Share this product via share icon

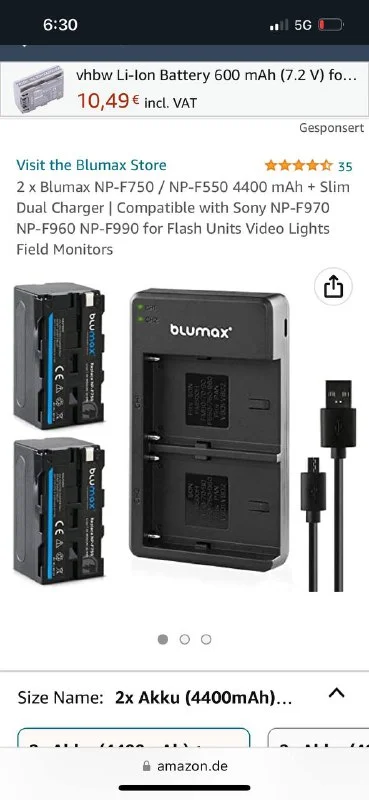334,287
